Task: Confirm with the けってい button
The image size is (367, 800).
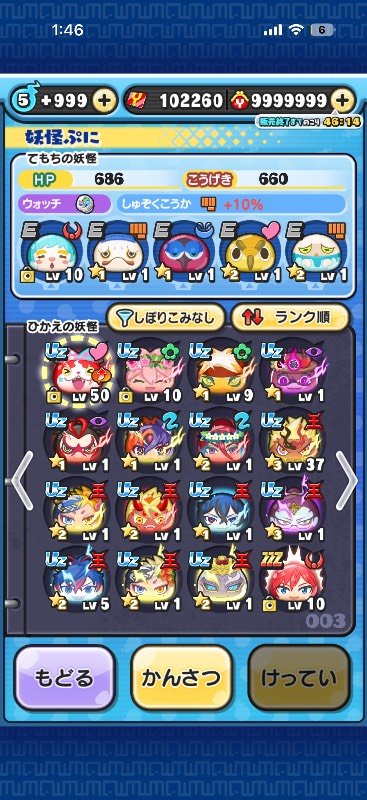Action: coord(299,678)
